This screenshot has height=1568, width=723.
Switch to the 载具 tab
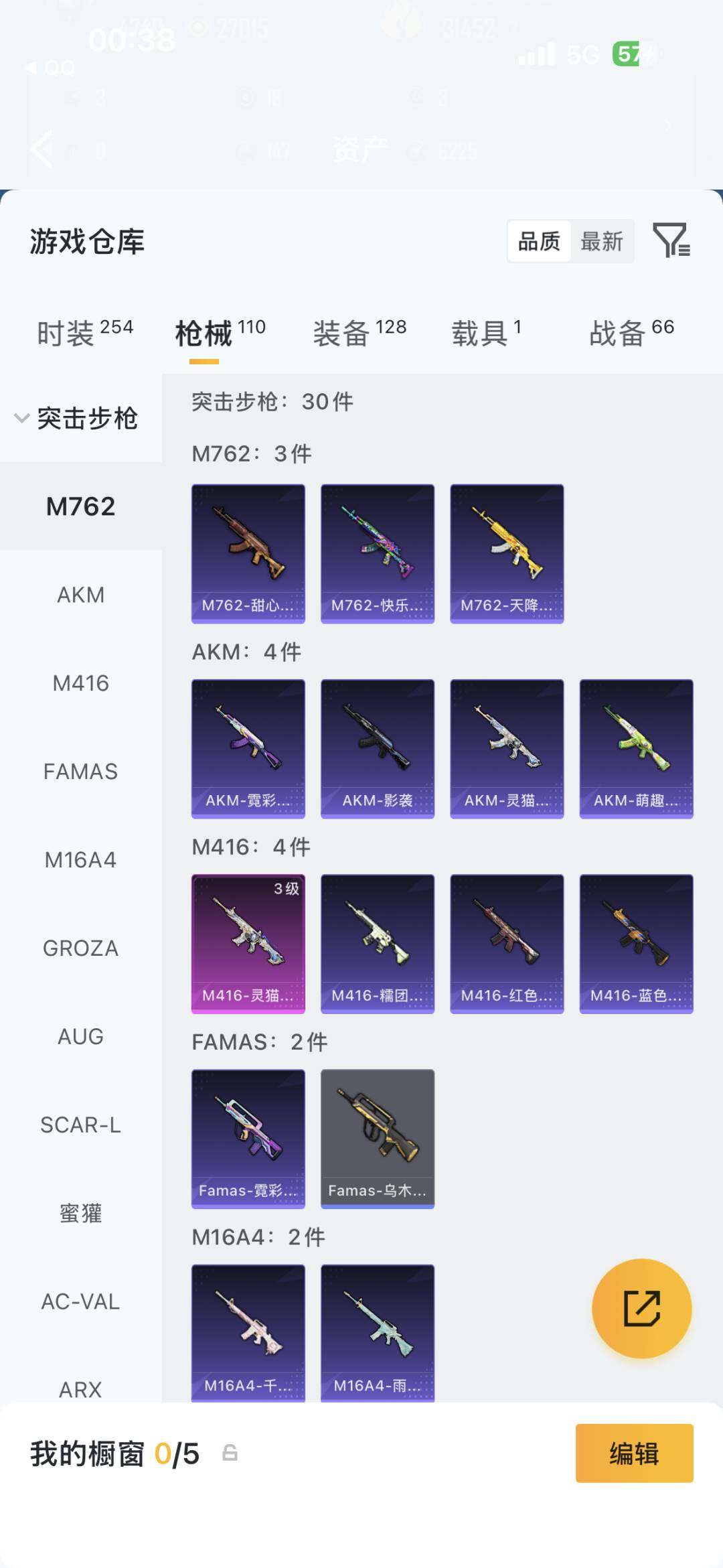pos(486,332)
